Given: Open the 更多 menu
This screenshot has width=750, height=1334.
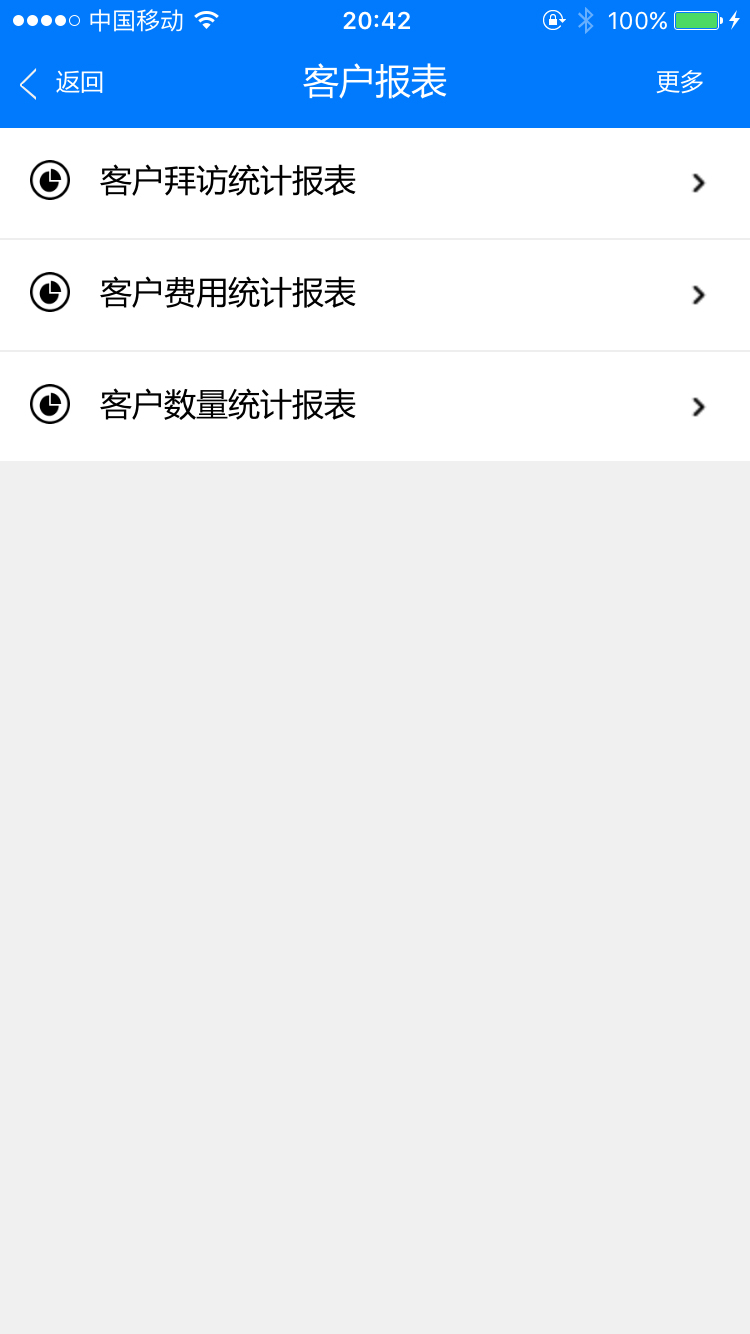Looking at the screenshot, I should 680,83.
